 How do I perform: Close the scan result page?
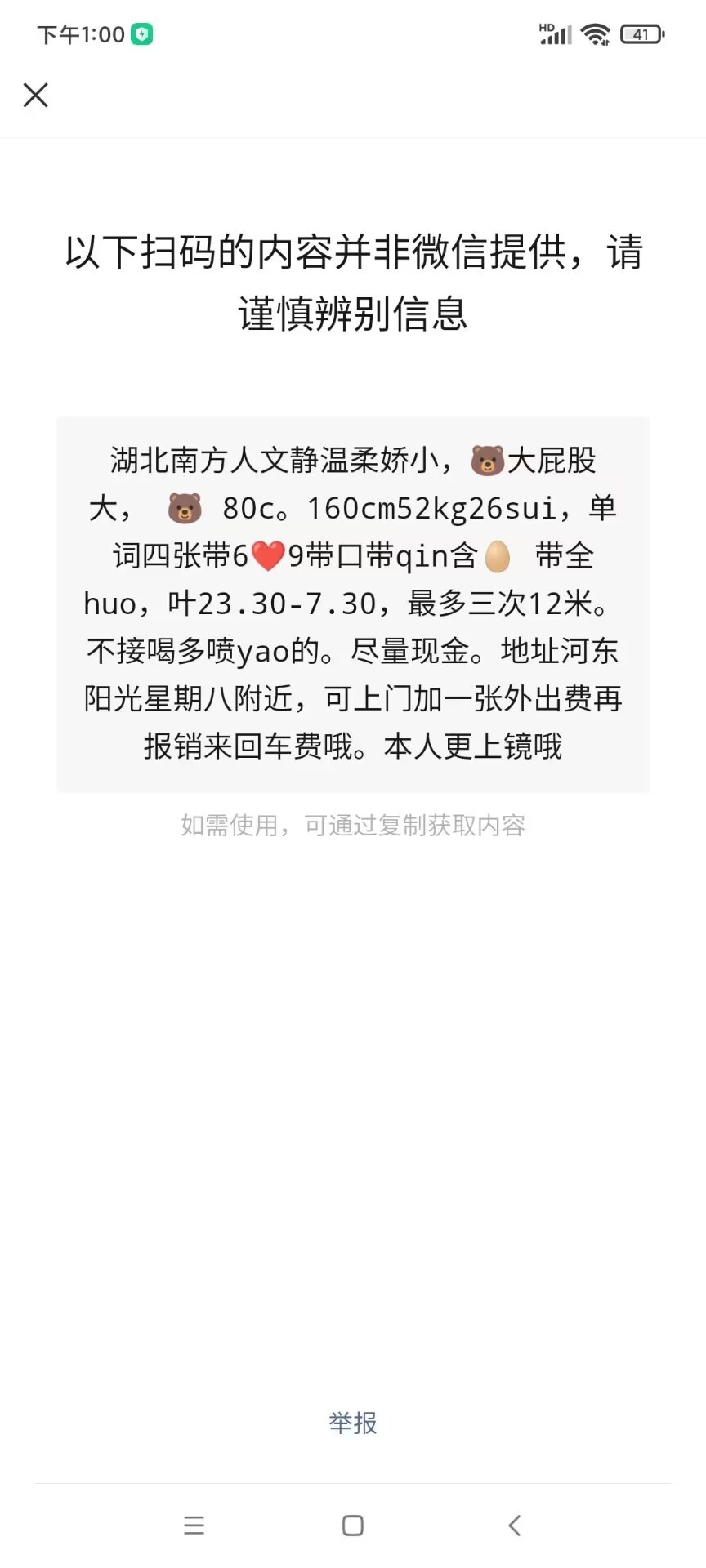[x=36, y=96]
